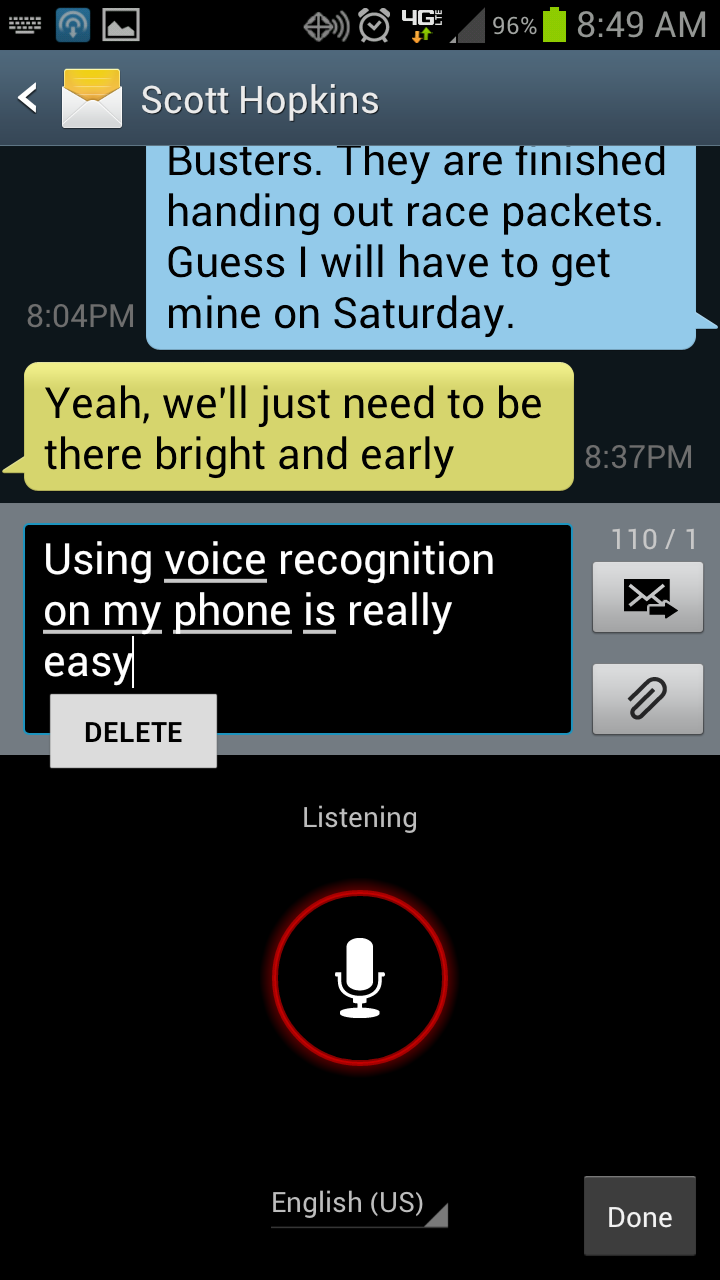Open the English (US) language dropdown

point(359,1204)
